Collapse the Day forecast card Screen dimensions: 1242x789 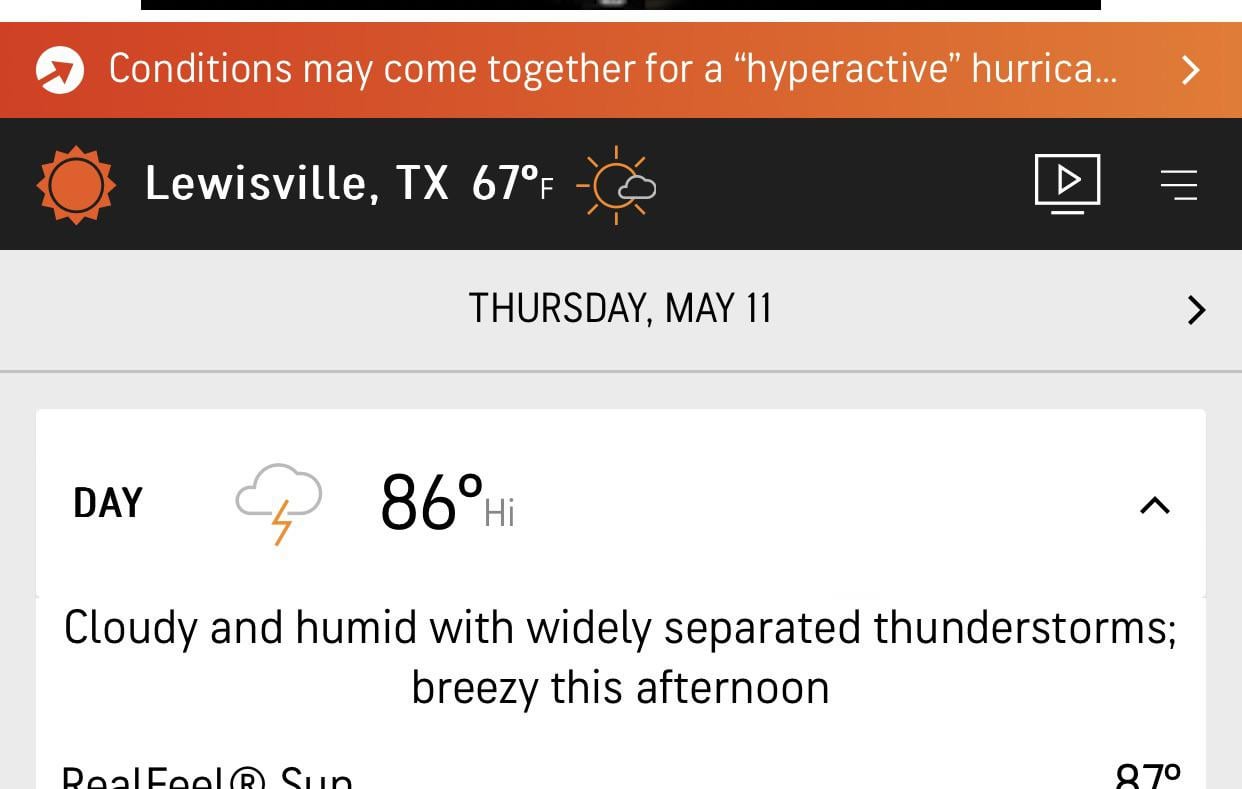tap(1154, 505)
